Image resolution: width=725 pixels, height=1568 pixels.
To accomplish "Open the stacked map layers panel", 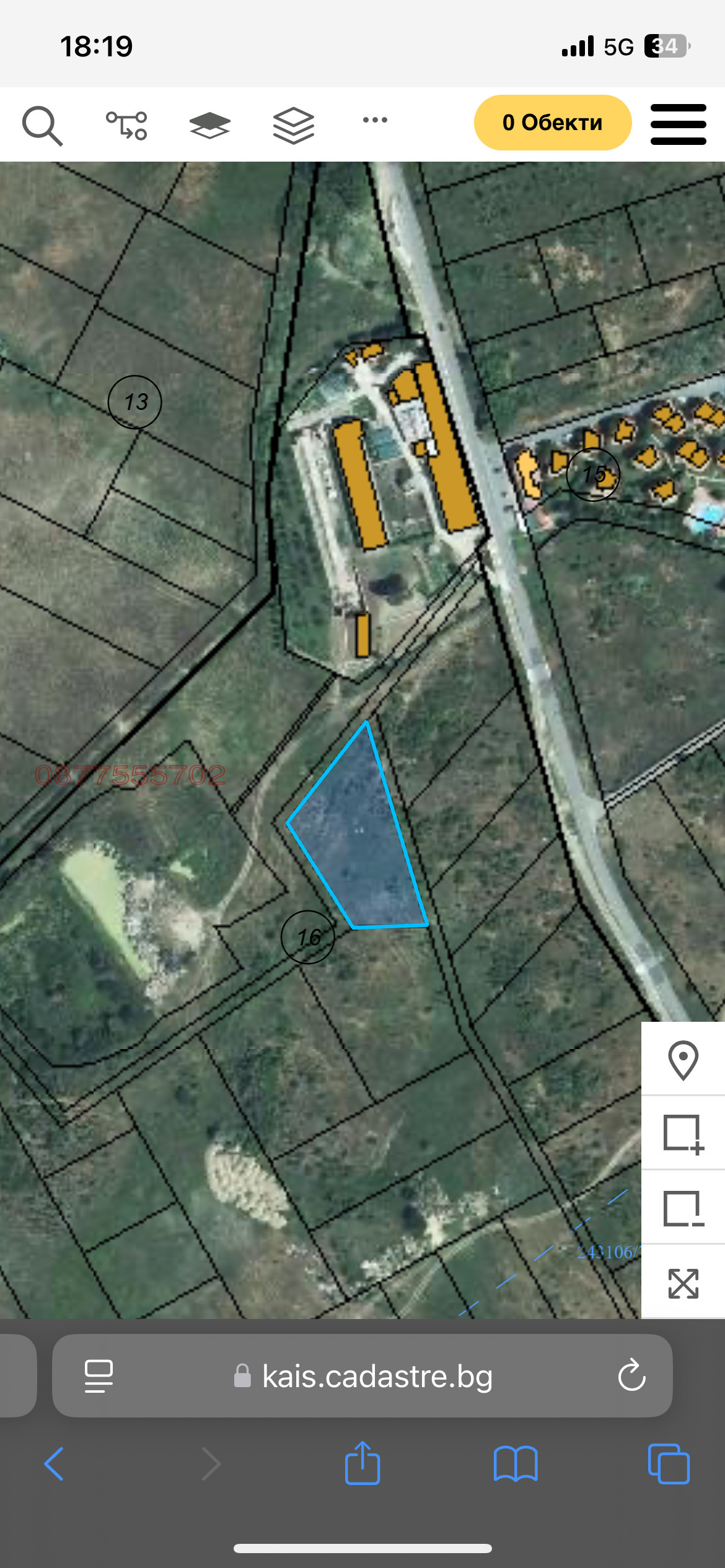I will coord(294,125).
